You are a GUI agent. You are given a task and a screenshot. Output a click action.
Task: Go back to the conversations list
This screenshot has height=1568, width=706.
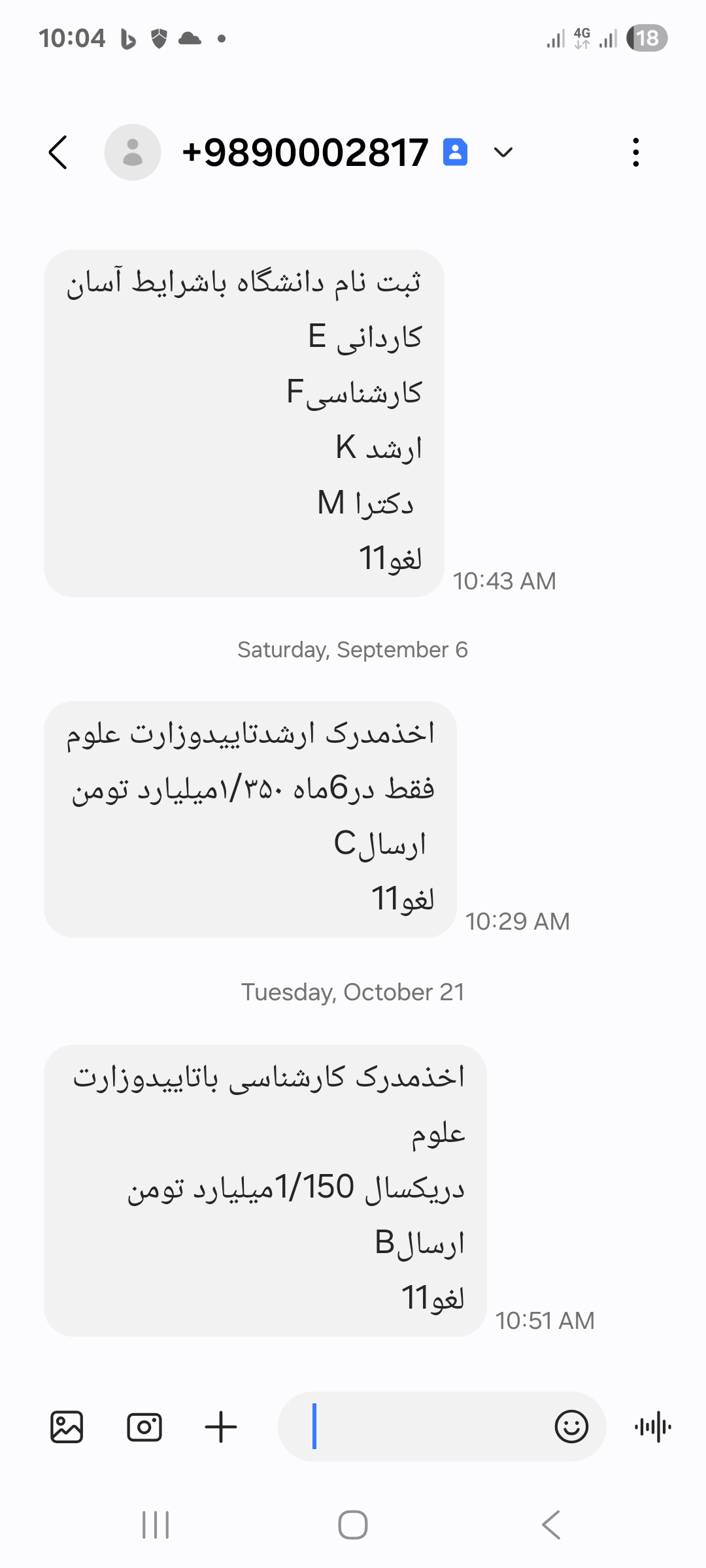(58, 152)
